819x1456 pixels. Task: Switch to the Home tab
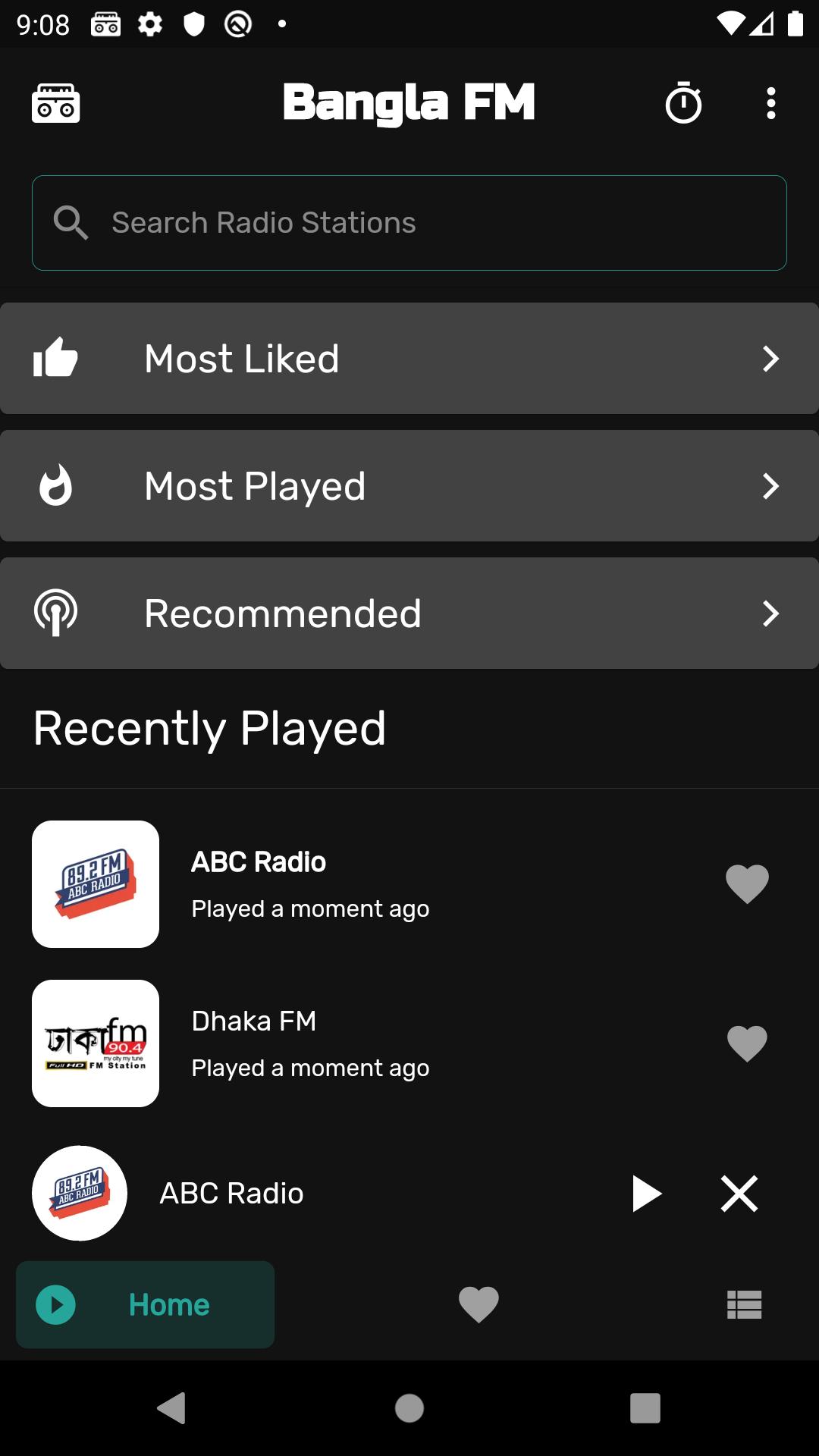click(146, 1304)
